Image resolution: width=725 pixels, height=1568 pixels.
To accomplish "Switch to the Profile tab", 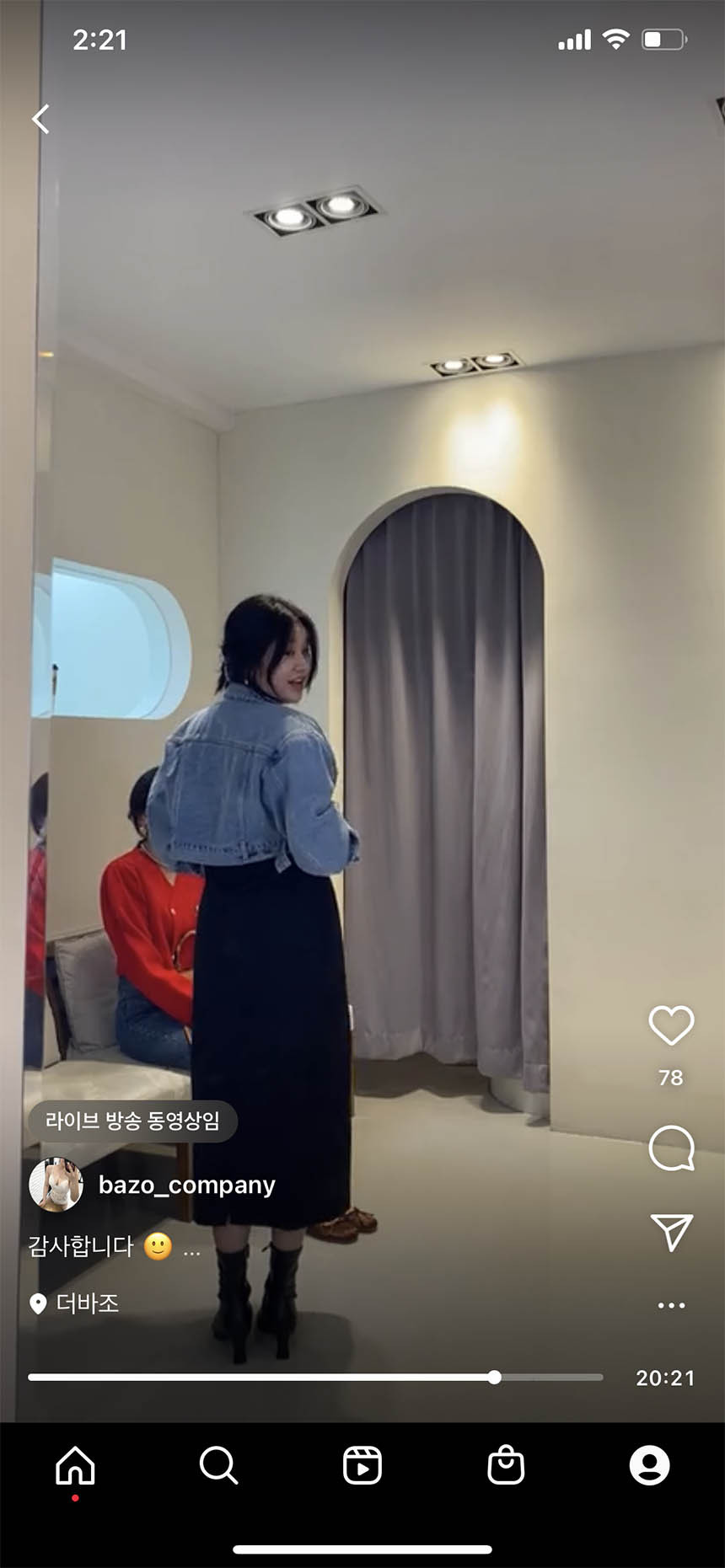I will pos(649,1465).
